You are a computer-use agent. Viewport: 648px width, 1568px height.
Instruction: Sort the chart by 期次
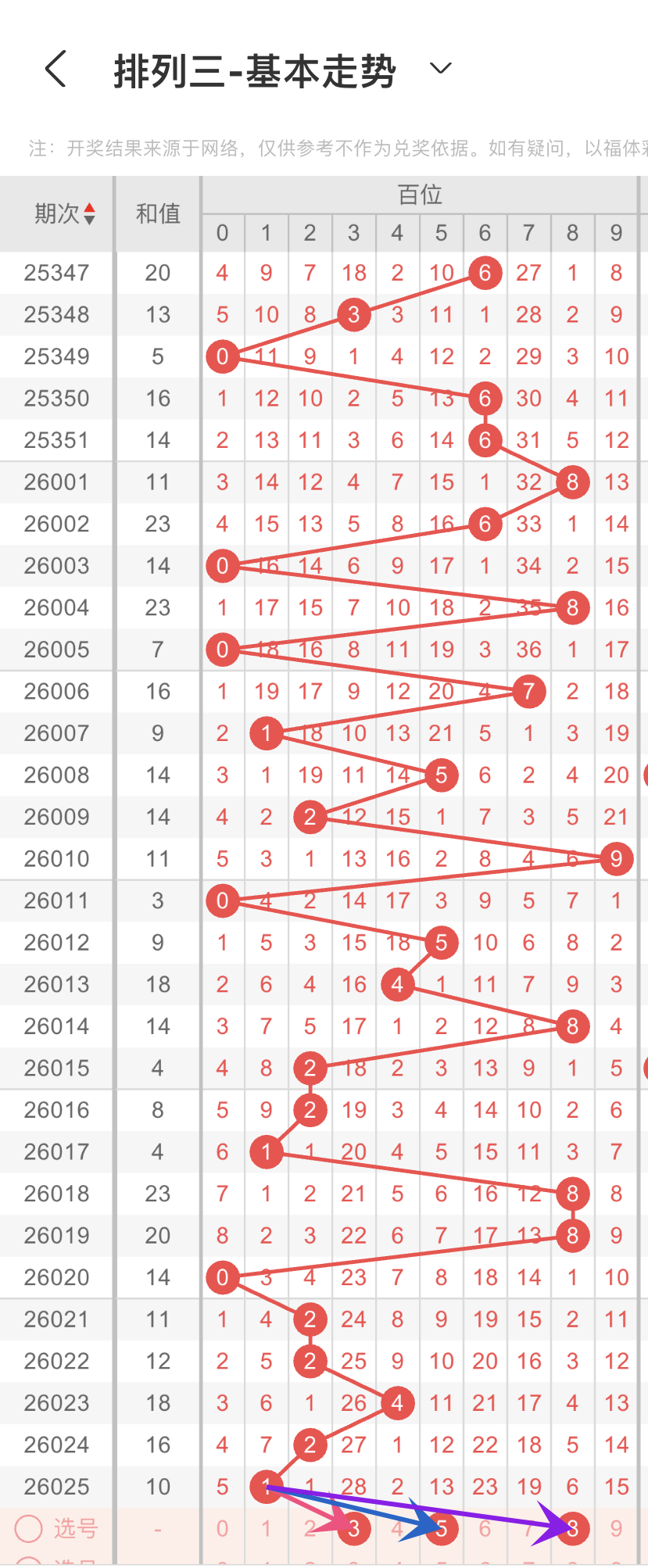[65, 213]
